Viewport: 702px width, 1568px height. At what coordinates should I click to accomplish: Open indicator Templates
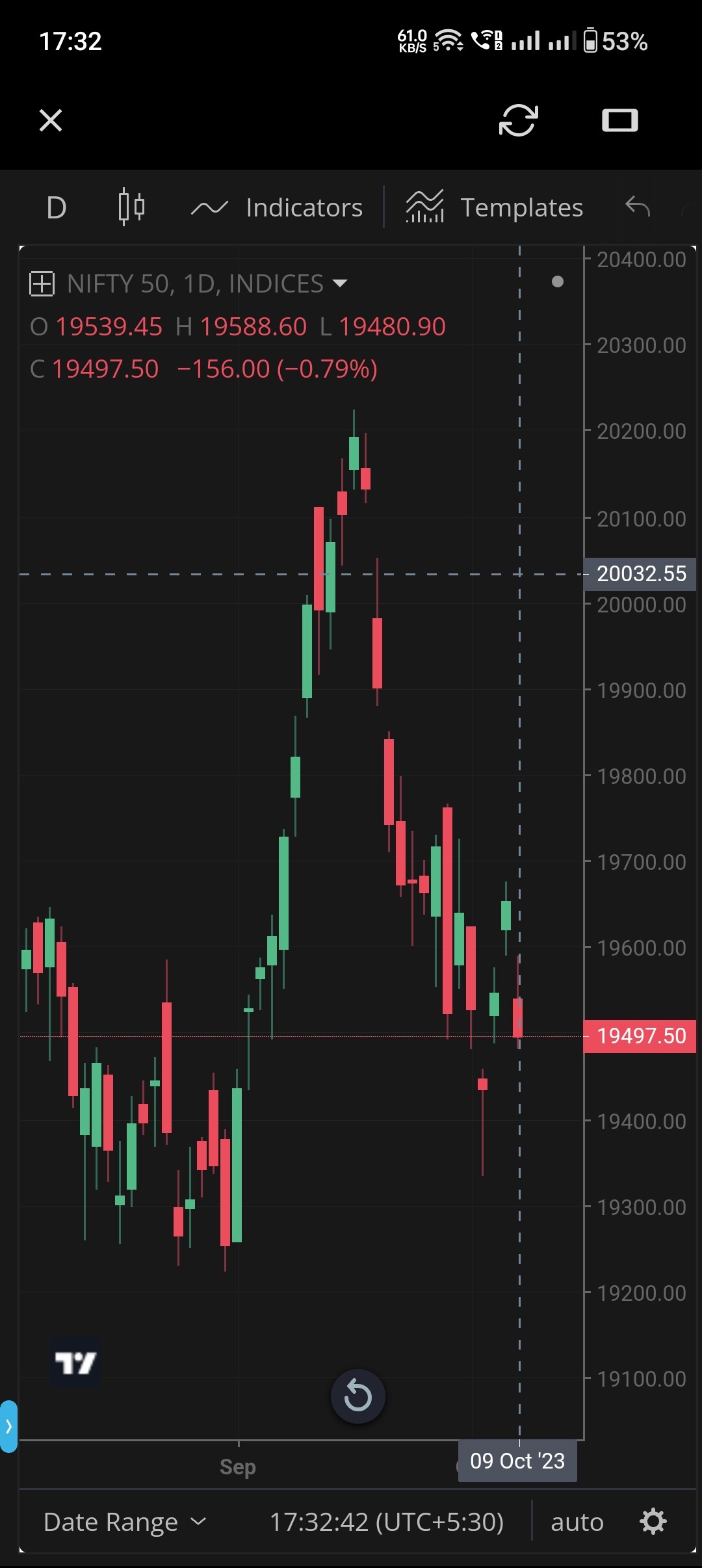(494, 208)
